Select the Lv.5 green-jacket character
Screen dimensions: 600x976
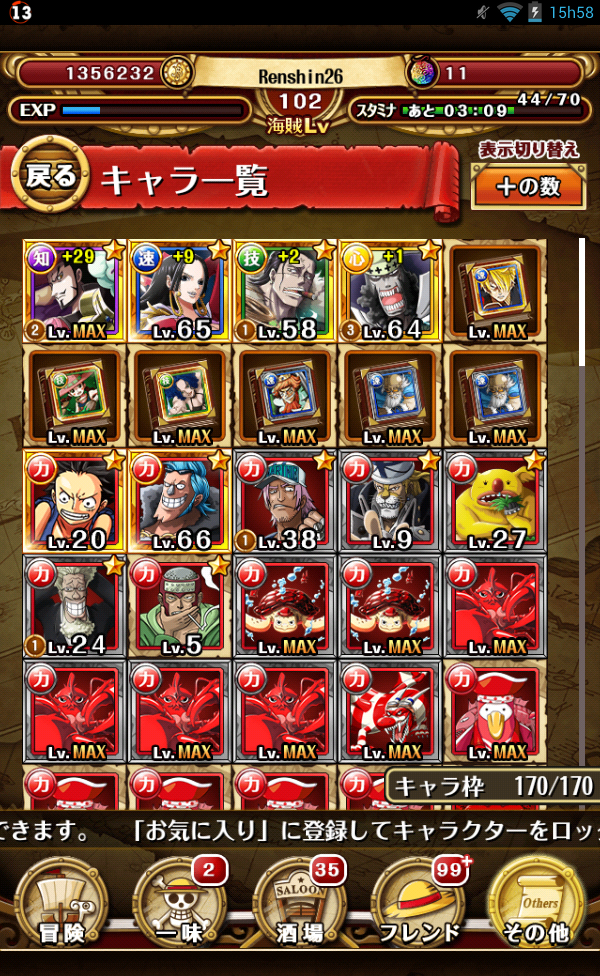(x=180, y=607)
